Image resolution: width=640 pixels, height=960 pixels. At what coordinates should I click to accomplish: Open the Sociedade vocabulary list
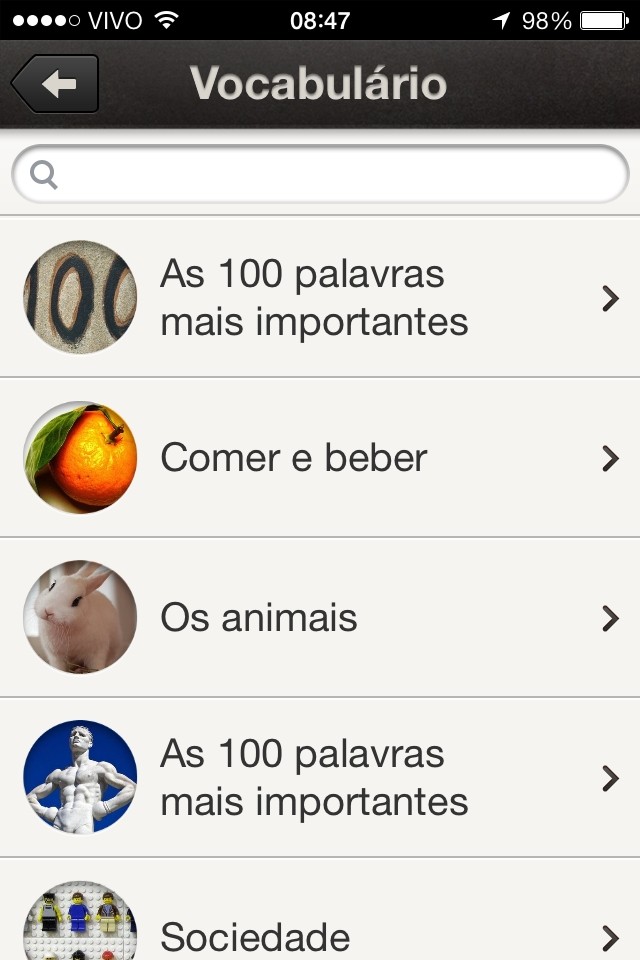pyautogui.click(x=320, y=925)
